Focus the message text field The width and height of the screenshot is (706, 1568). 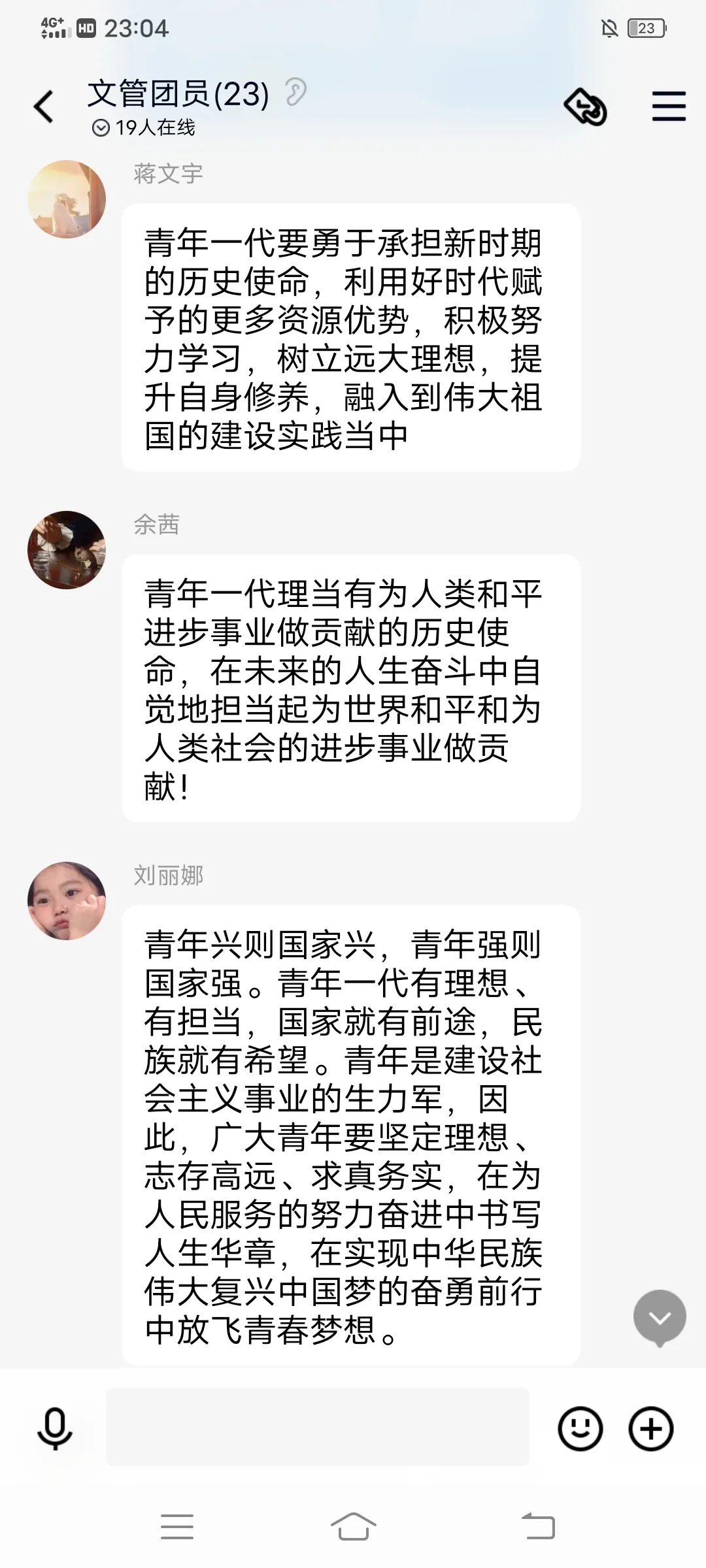point(318,1427)
